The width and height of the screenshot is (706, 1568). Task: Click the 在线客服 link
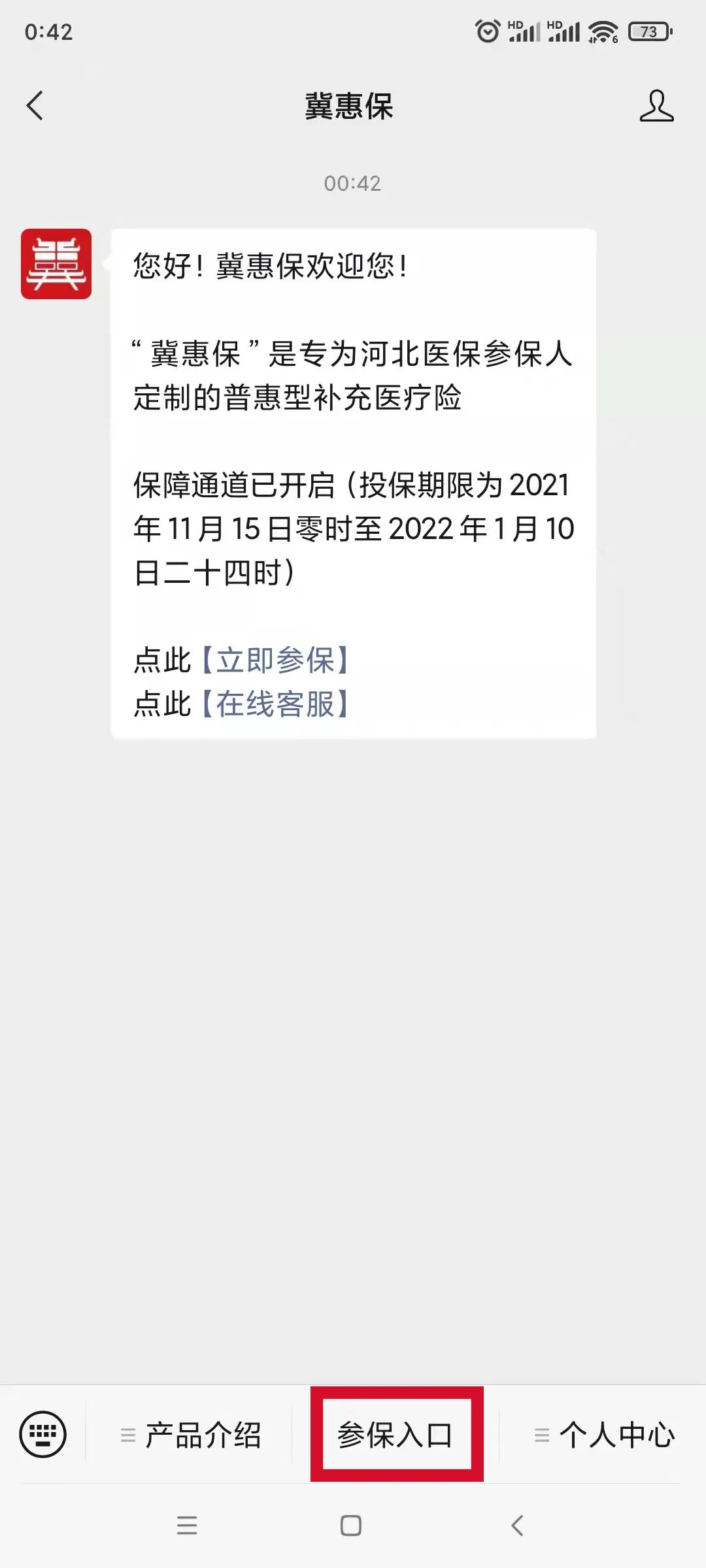pos(277,706)
